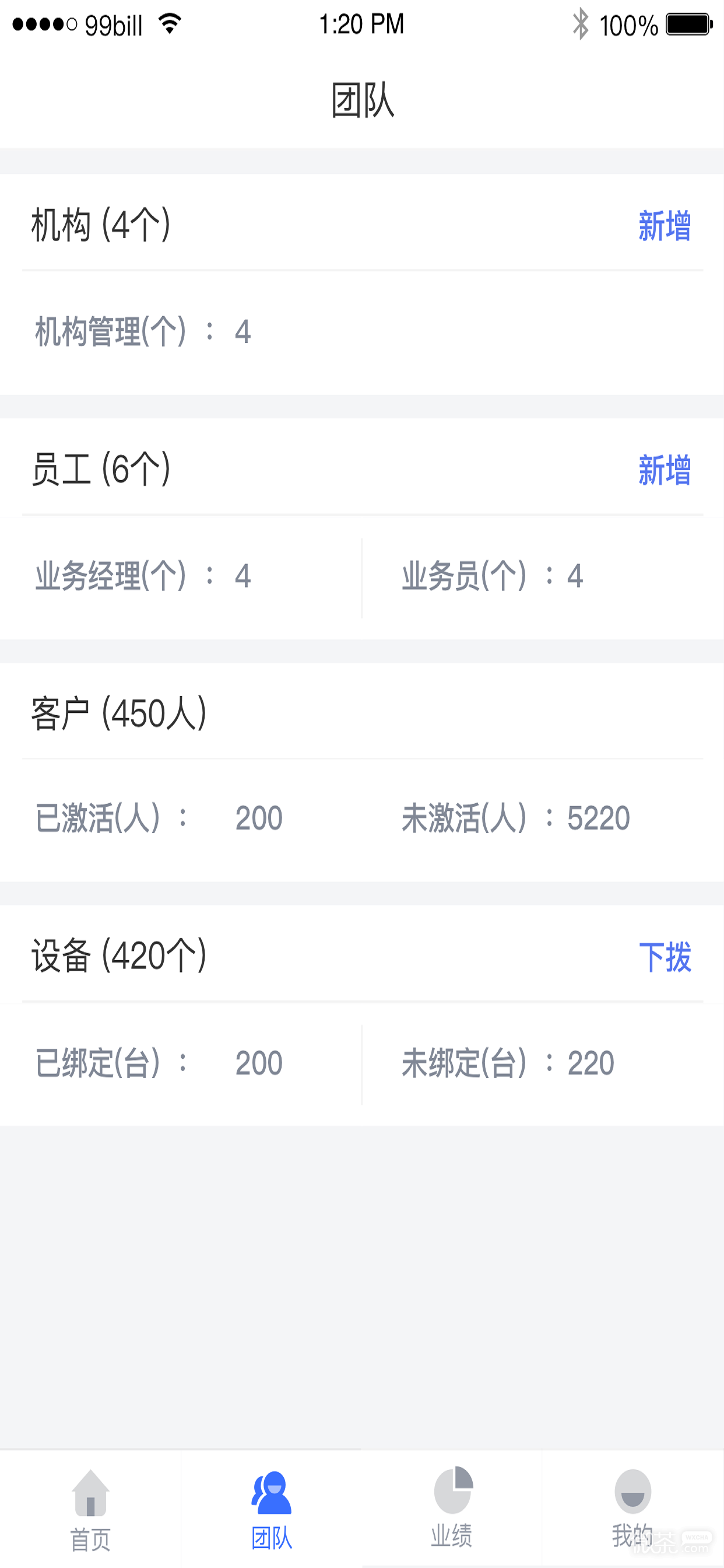Select the 团队 tab
The width and height of the screenshot is (724, 1568).
[271, 1510]
